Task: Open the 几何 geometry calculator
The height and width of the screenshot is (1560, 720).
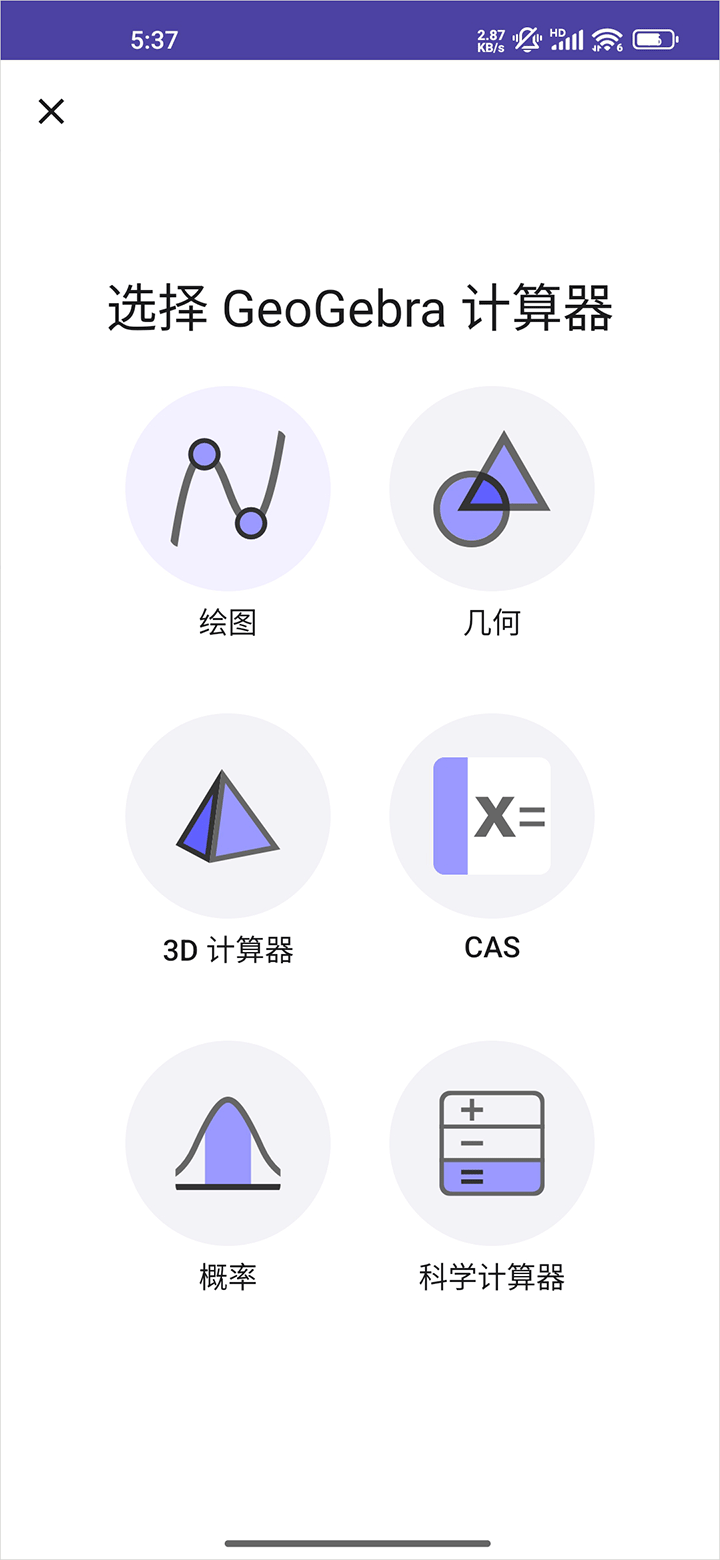Action: pyautogui.click(x=491, y=489)
